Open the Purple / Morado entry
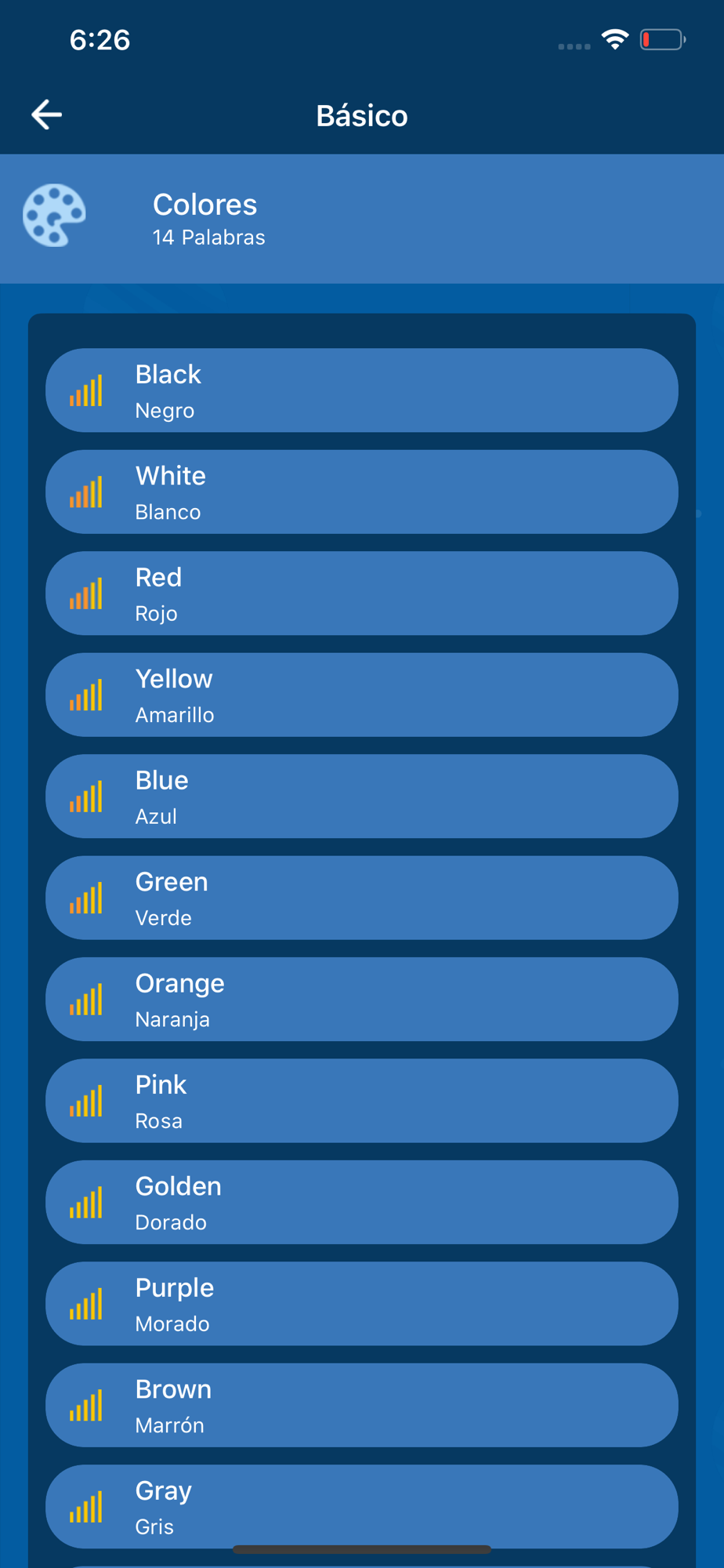 (362, 1304)
